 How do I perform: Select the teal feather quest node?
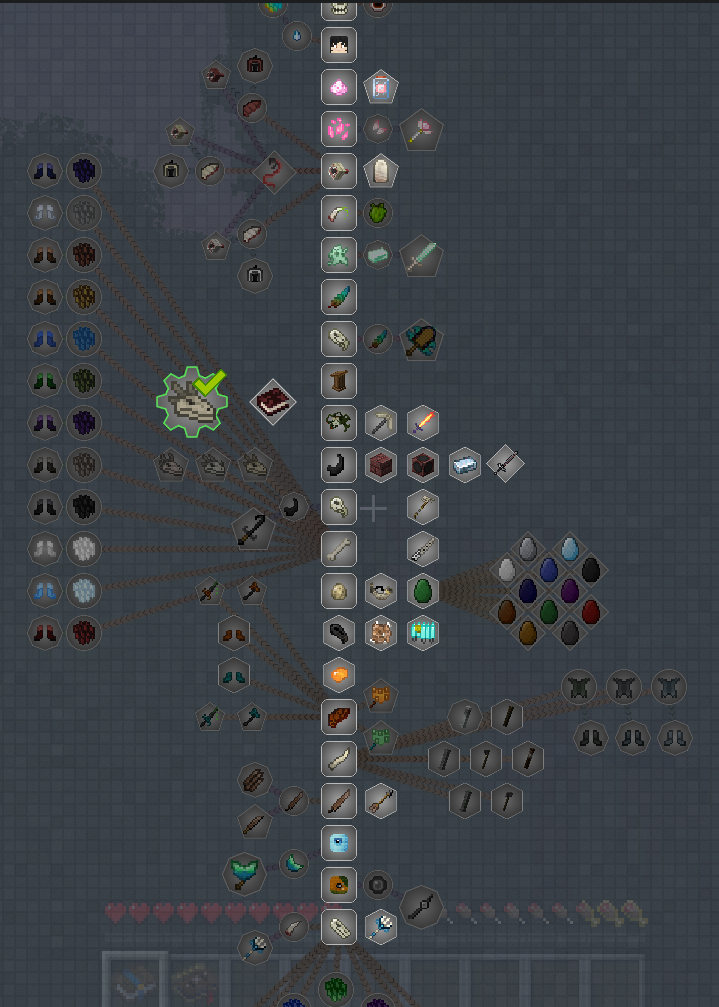pyautogui.click(x=339, y=297)
